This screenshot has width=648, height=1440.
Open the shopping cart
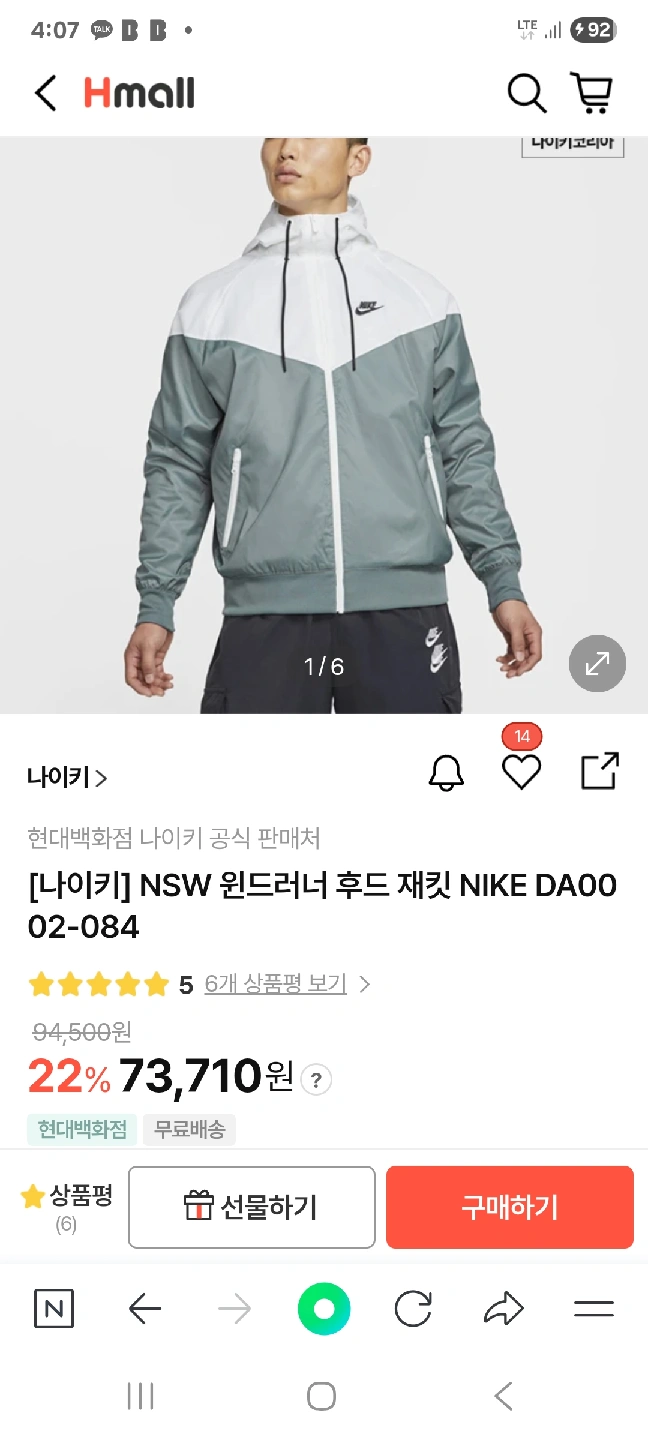(x=591, y=93)
